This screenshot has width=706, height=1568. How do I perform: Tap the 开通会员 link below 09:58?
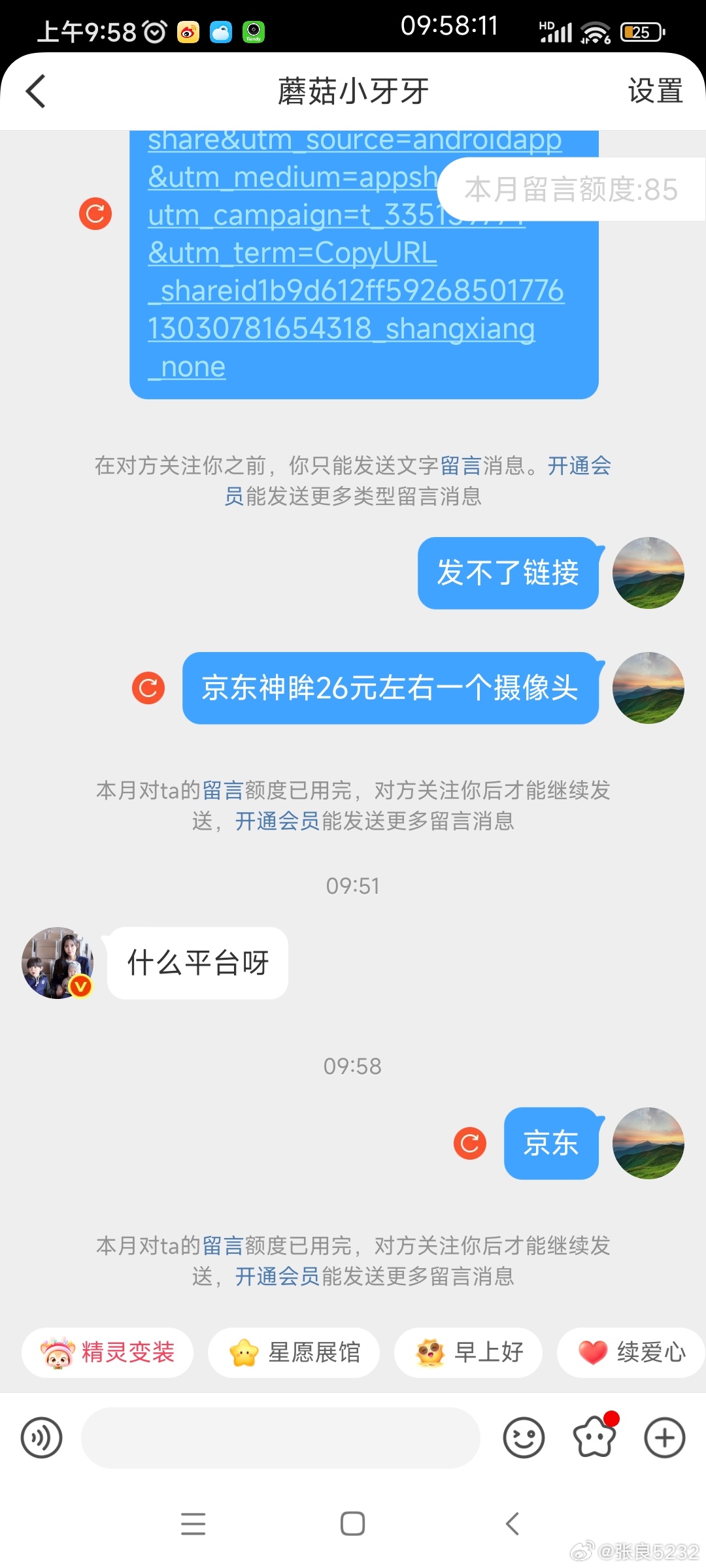pos(277,1276)
